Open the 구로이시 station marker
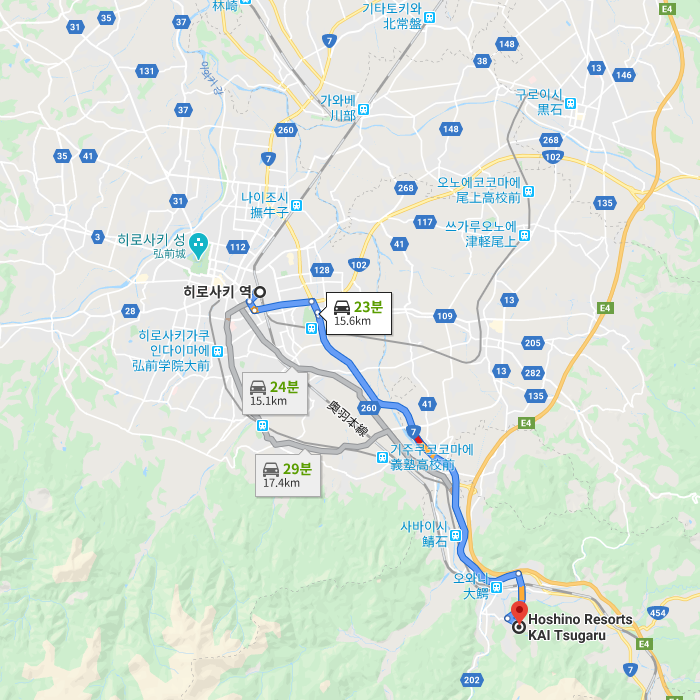Screen dimensions: 700x700 [571, 101]
